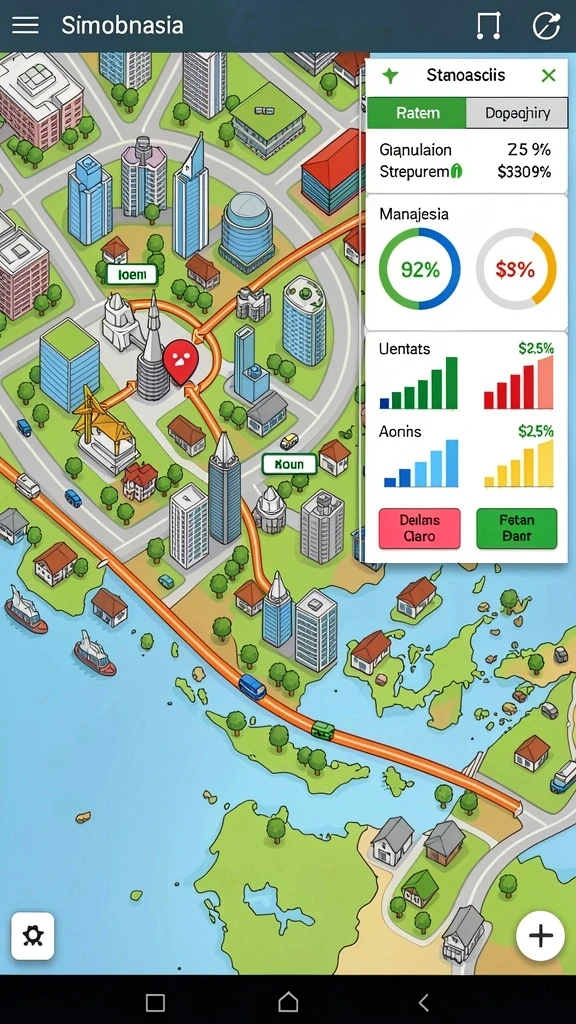
Task: Open recent apps
Action: tap(155, 1002)
